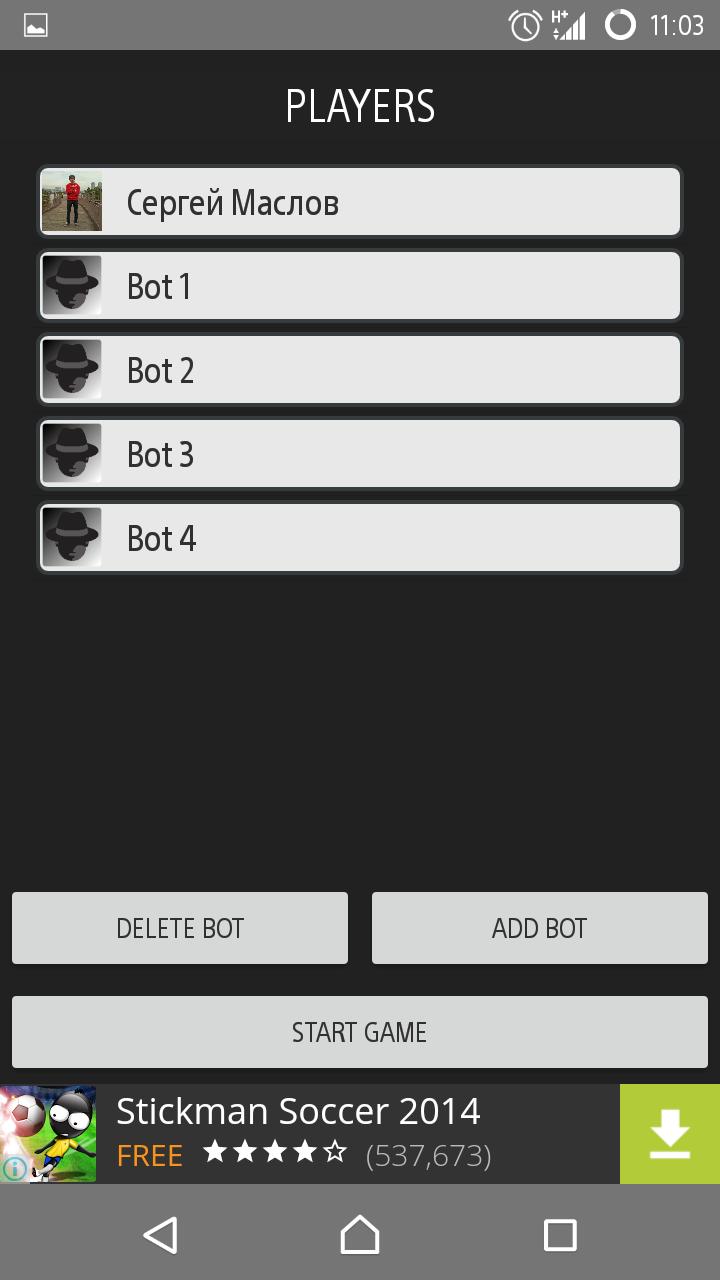This screenshot has width=720, height=1280.
Task: Remove a bot with Delete Bot
Action: (x=180, y=928)
